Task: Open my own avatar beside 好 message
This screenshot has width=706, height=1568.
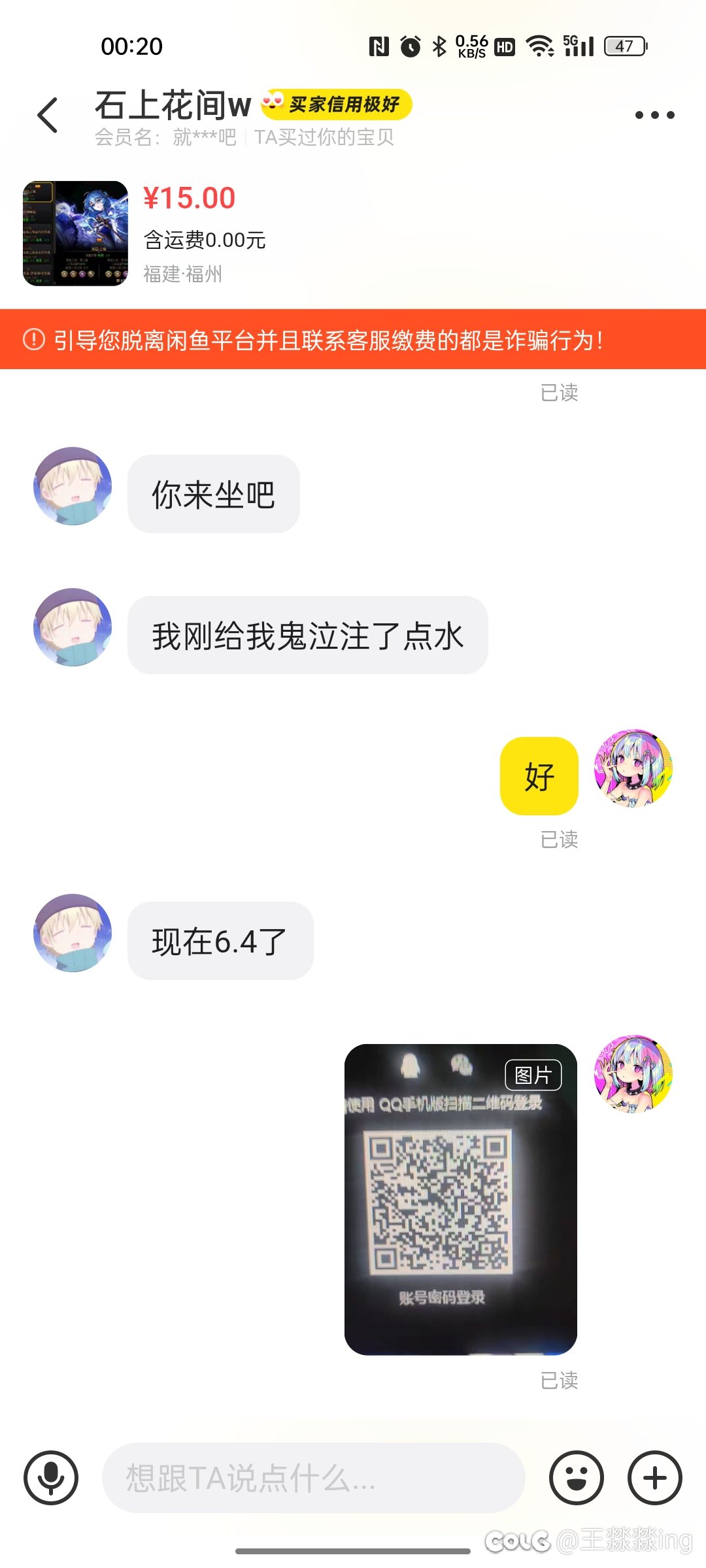Action: click(633, 768)
